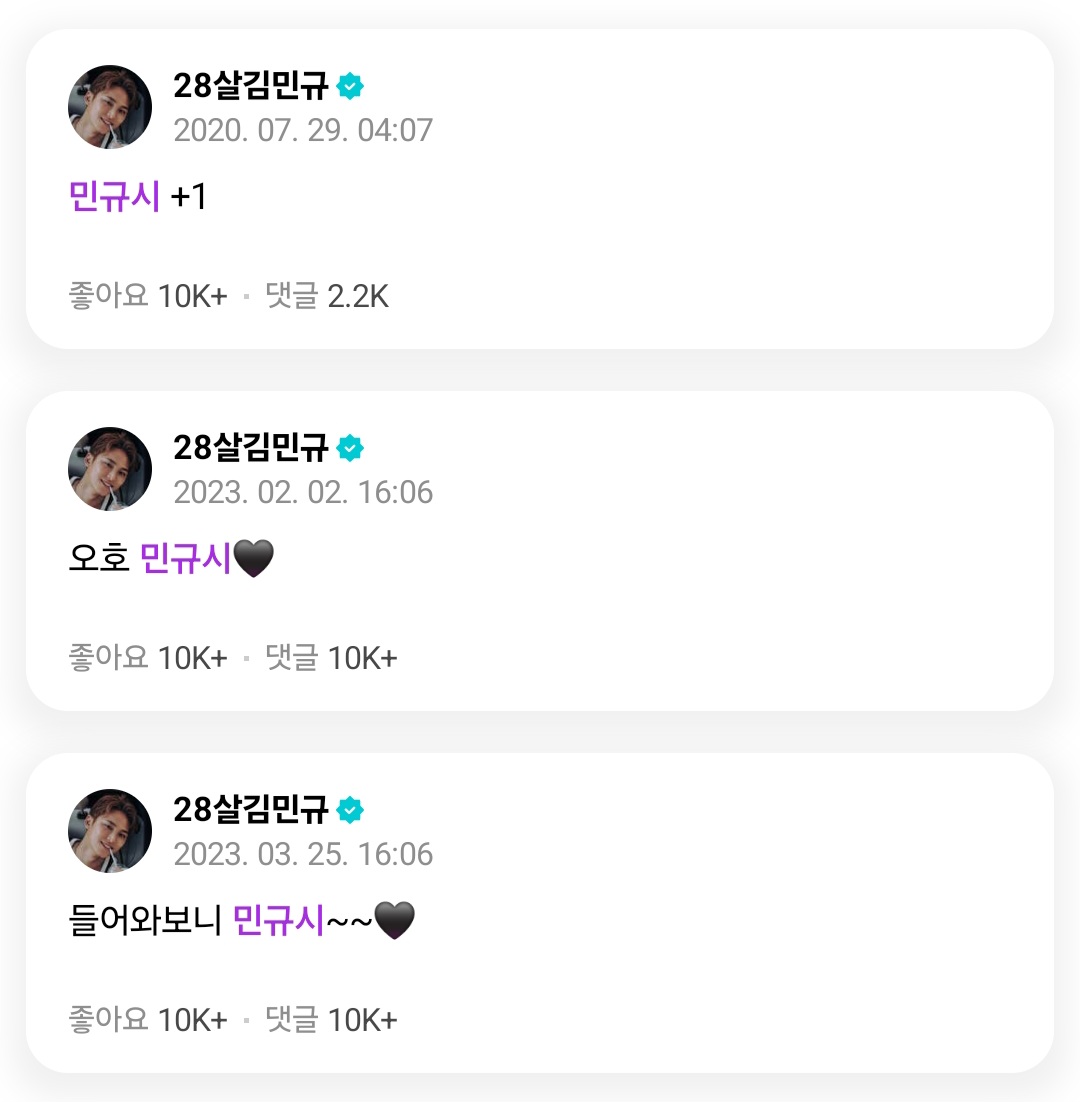The width and height of the screenshot is (1080, 1102).
Task: Tap the avatar on the 2023. 02. 02. post
Action: [110, 469]
